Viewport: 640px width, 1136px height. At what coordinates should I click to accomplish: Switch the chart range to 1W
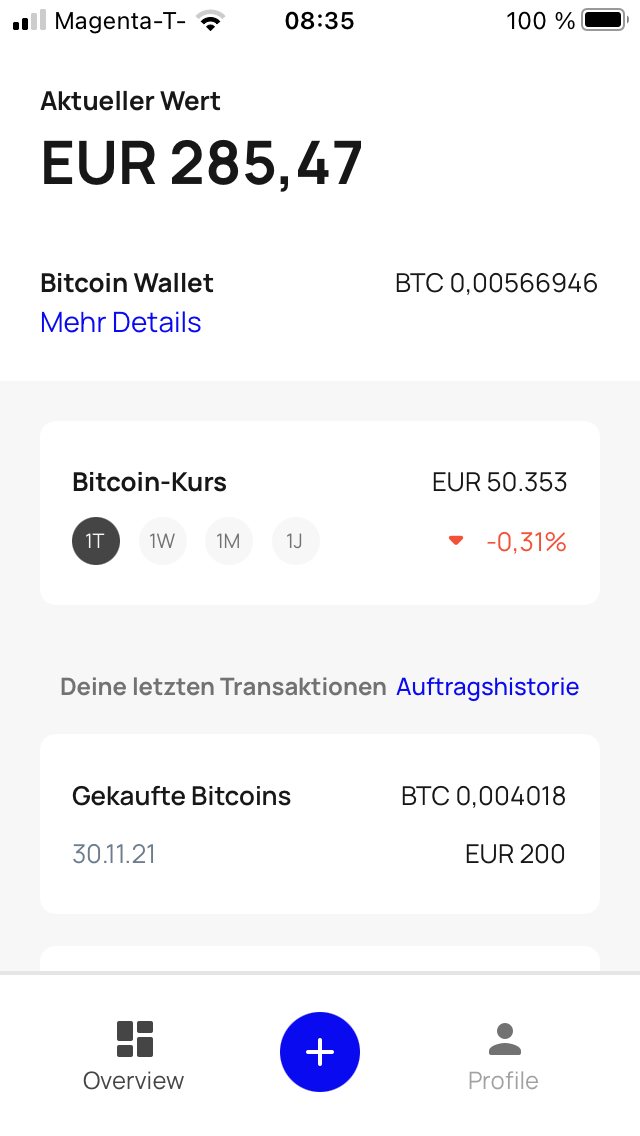[162, 542]
